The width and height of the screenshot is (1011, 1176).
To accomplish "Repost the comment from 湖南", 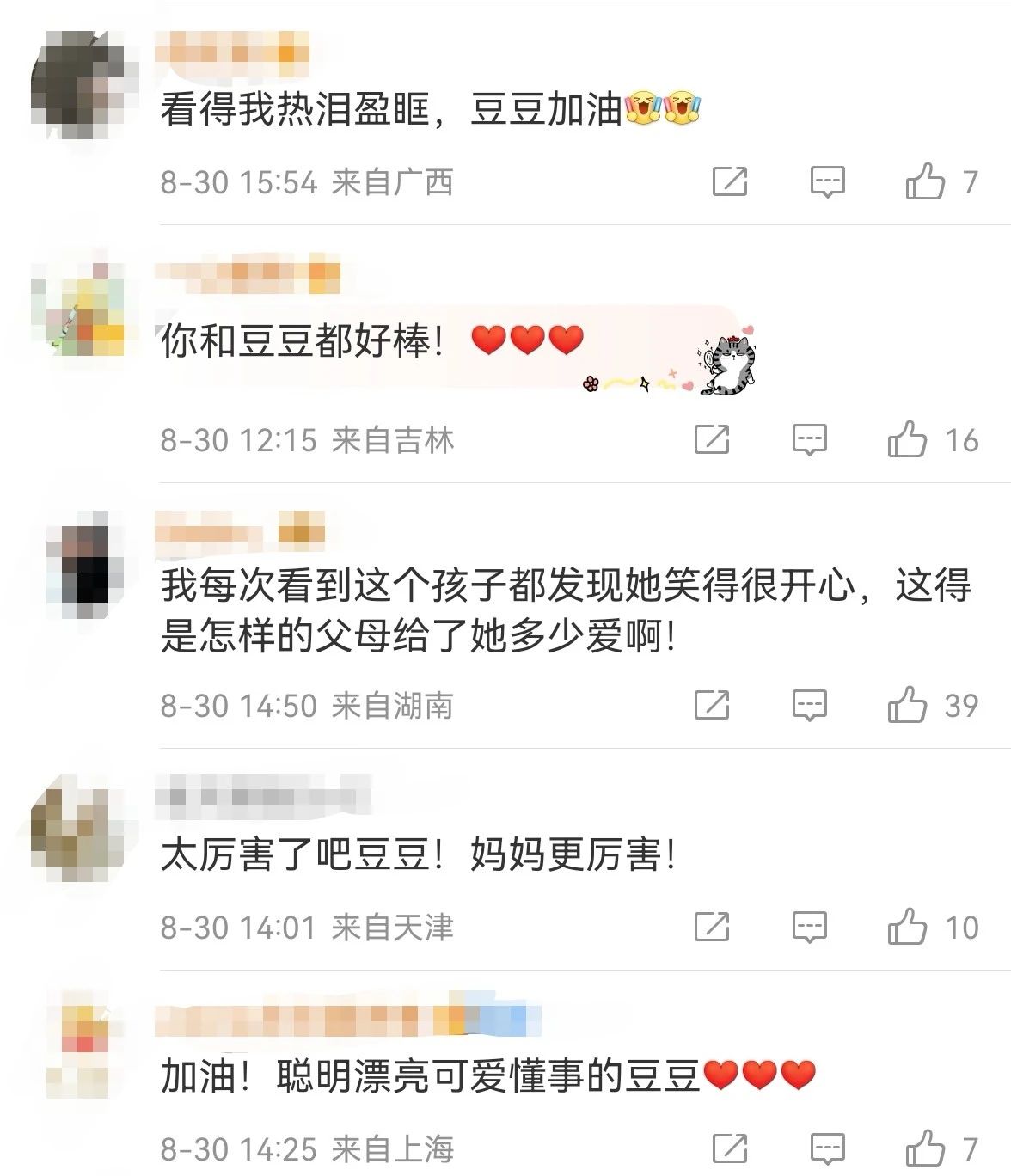I will click(x=712, y=705).
